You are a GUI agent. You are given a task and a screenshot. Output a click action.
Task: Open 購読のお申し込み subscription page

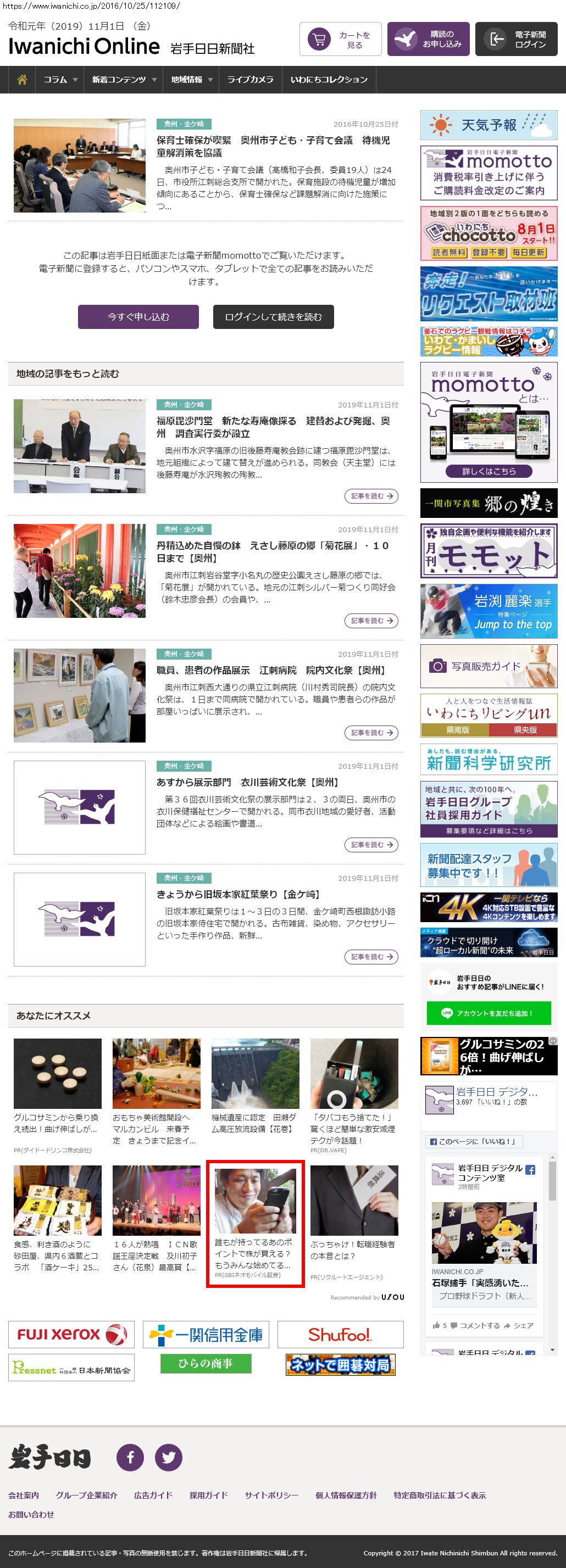(x=428, y=40)
